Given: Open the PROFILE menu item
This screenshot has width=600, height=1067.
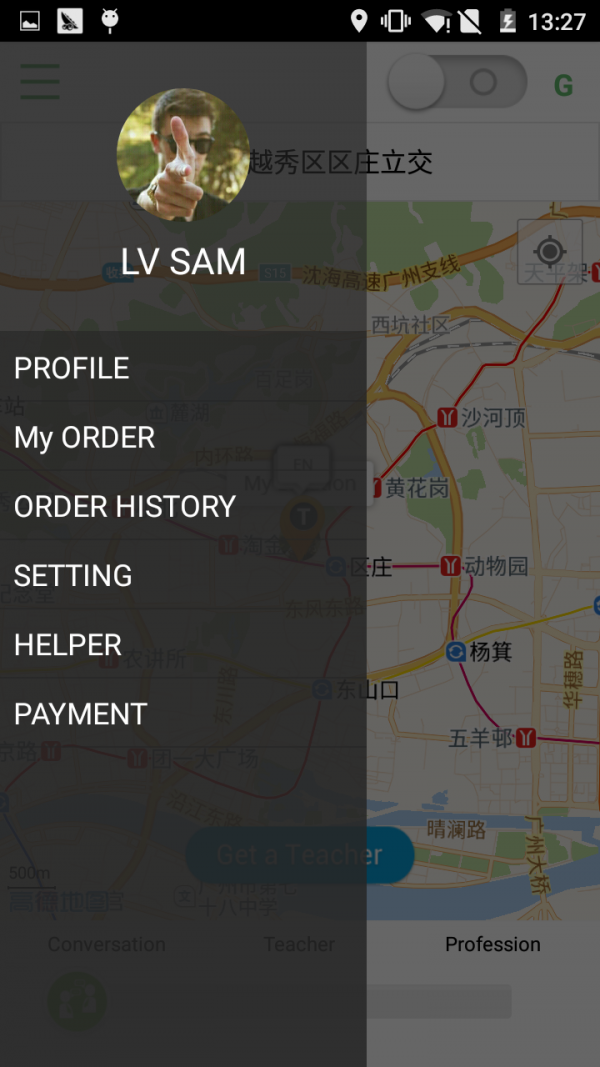Looking at the screenshot, I should pos(72,368).
